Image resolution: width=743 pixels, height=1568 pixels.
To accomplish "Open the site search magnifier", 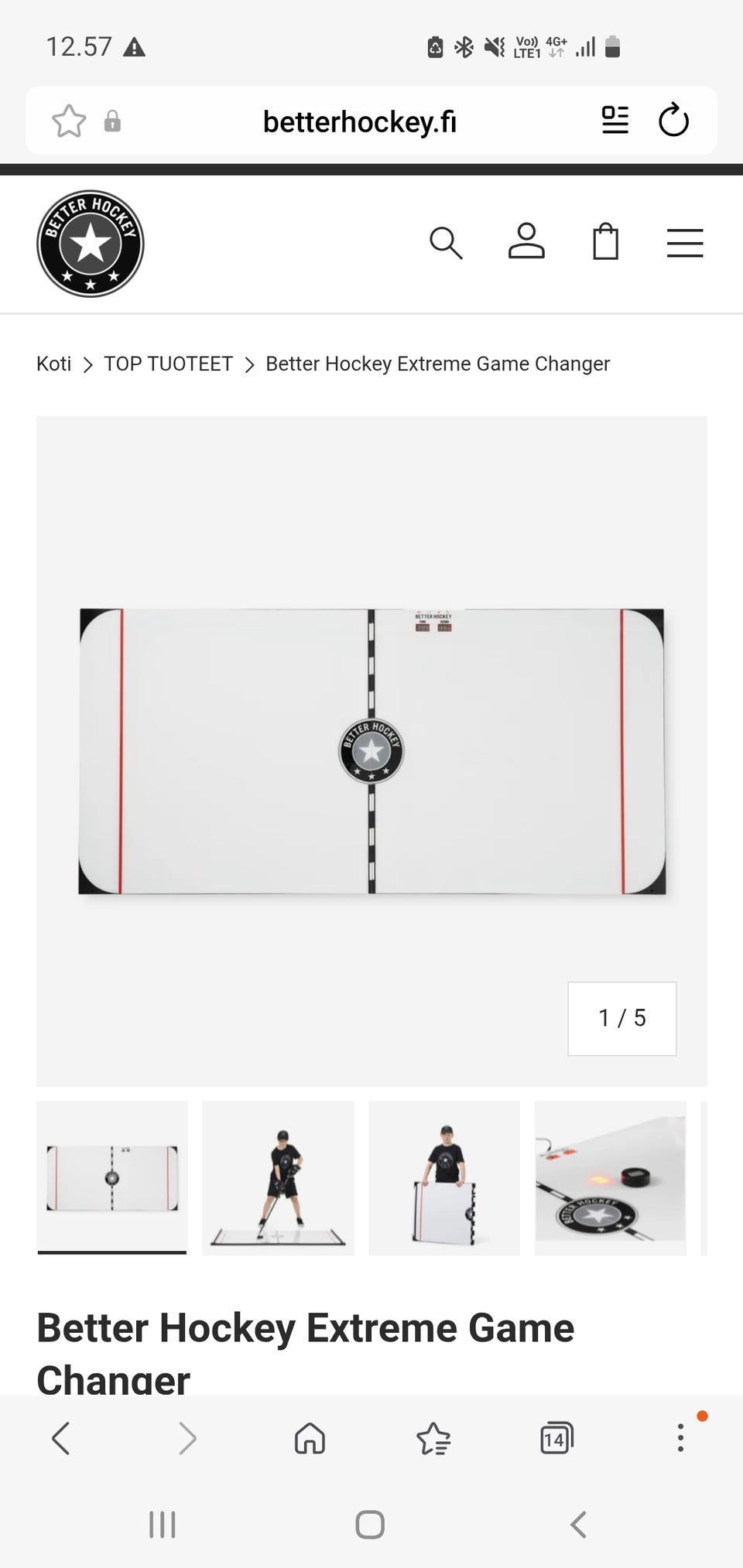I will (446, 243).
